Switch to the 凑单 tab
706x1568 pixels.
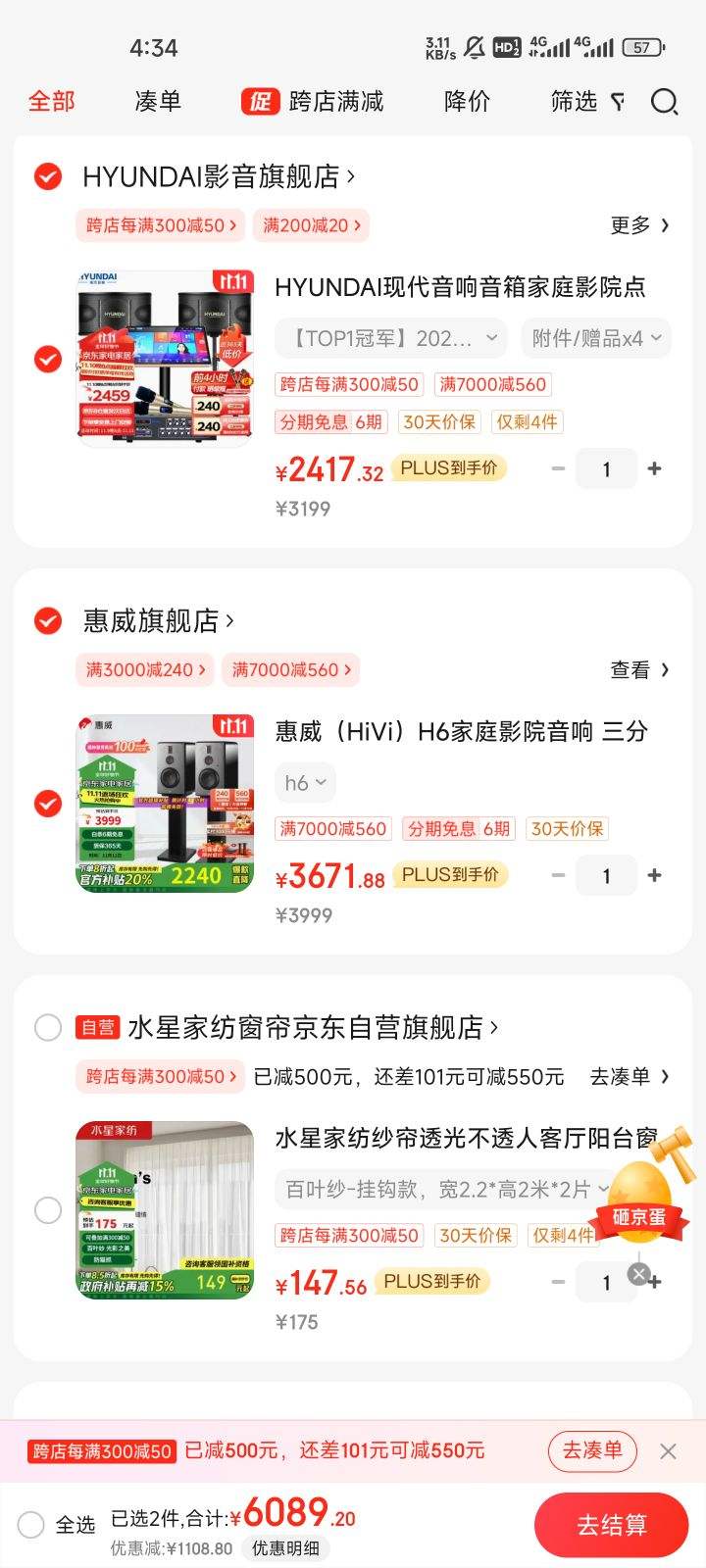159,101
